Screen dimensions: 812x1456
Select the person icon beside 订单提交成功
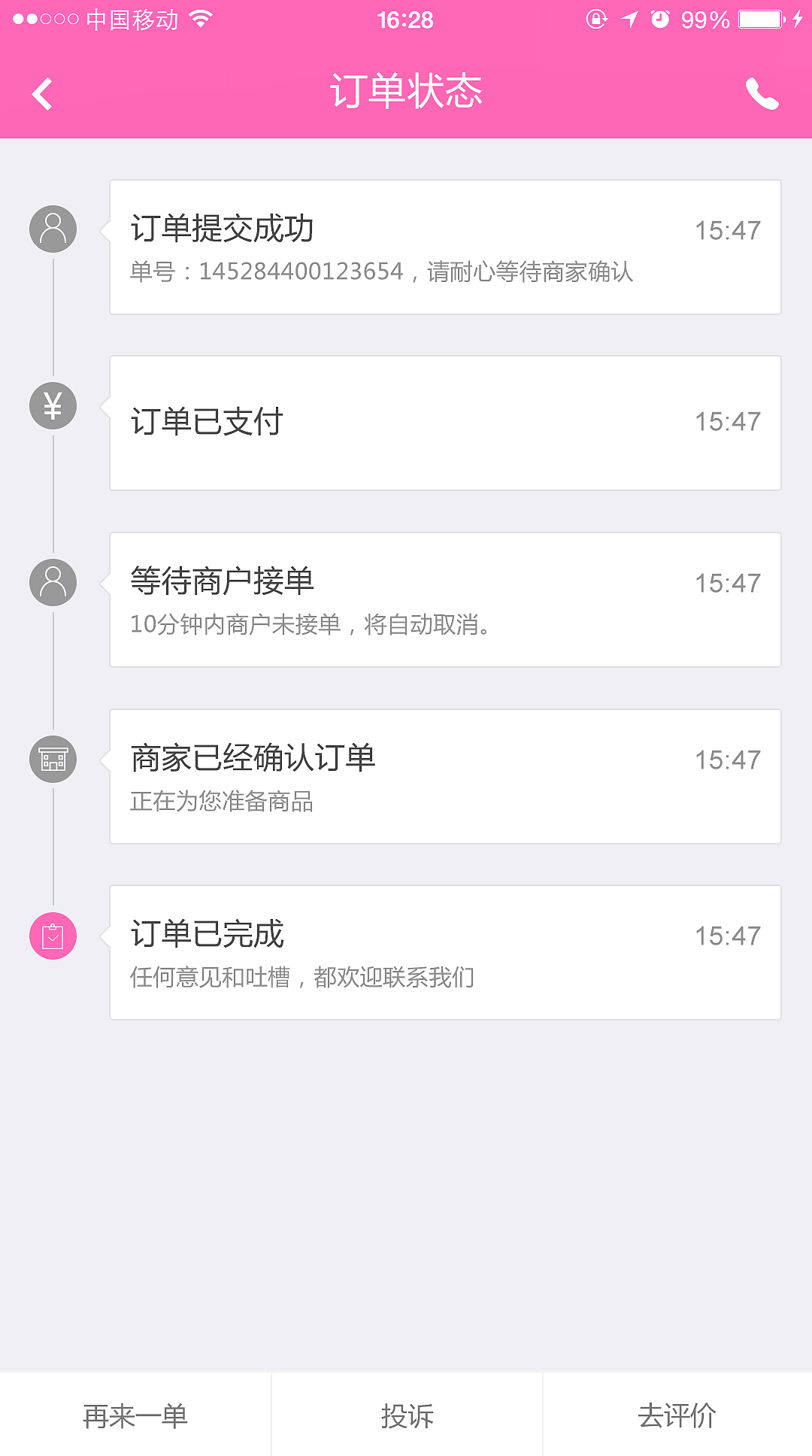coord(52,228)
